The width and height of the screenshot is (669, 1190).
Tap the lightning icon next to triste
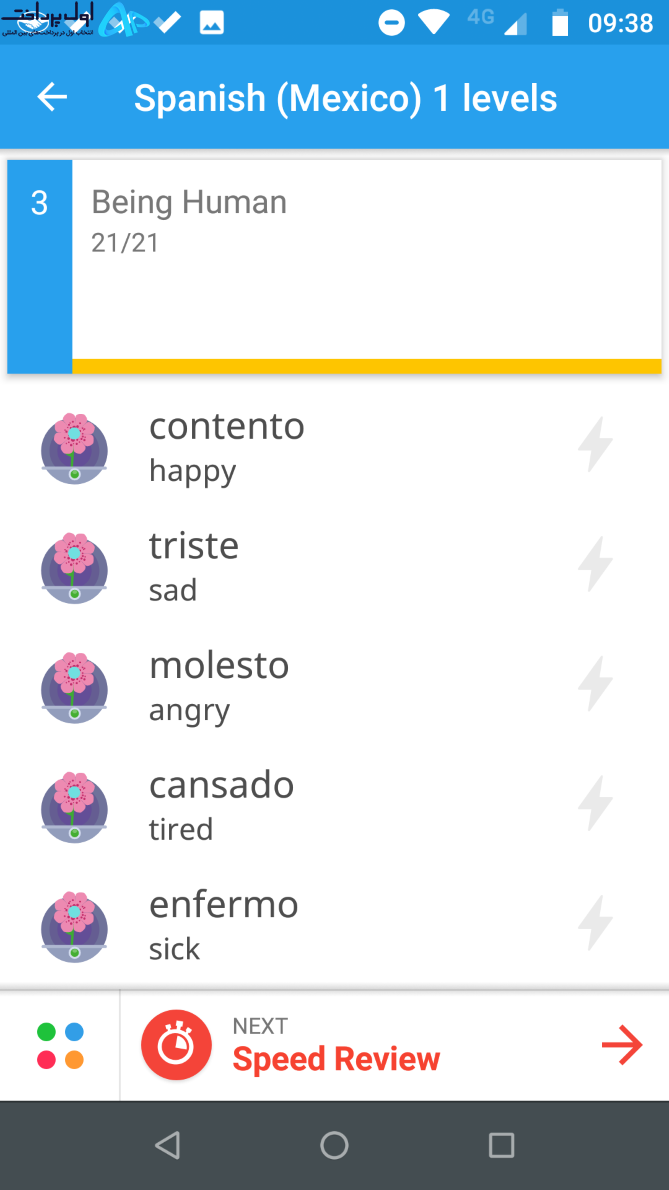[x=595, y=564]
